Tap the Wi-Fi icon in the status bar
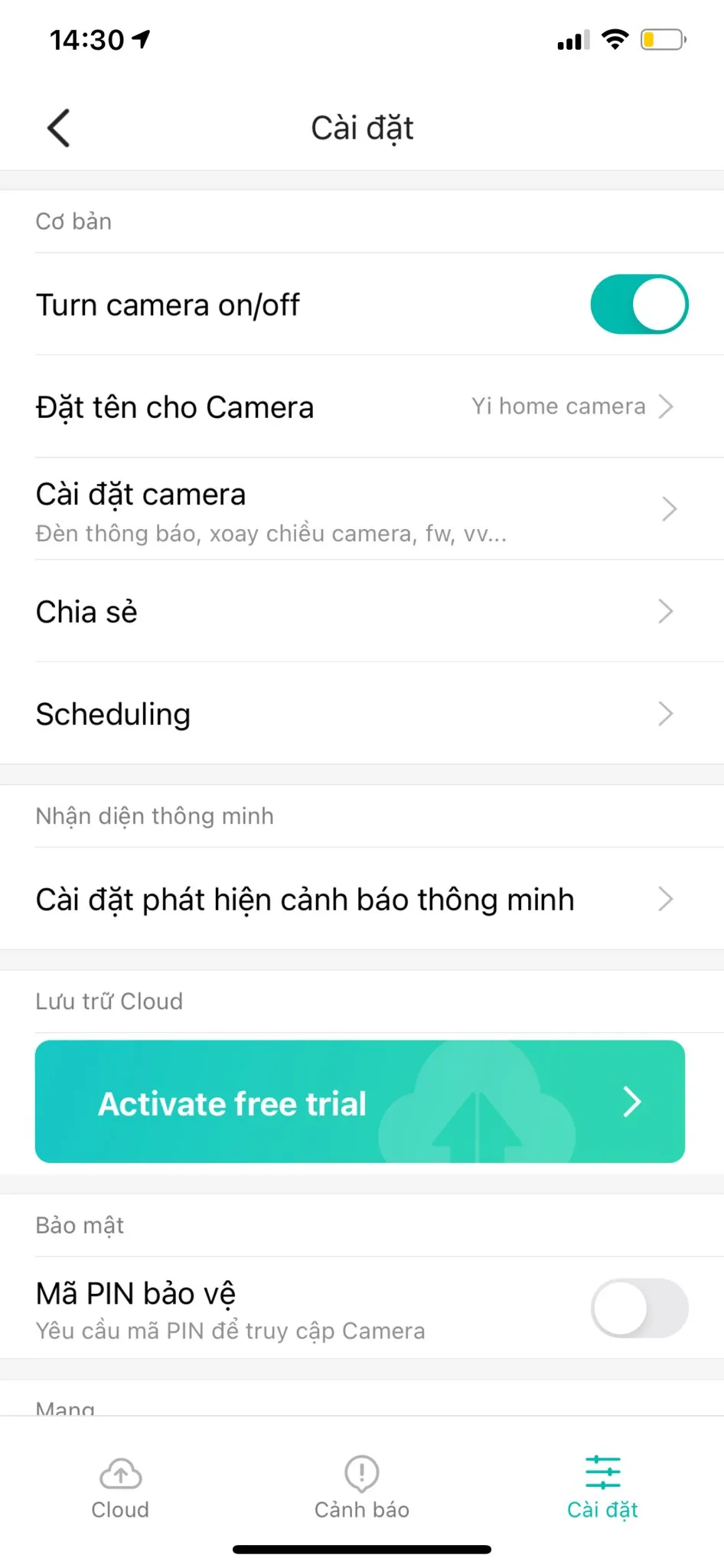This screenshot has height=1568, width=724. tap(615, 39)
